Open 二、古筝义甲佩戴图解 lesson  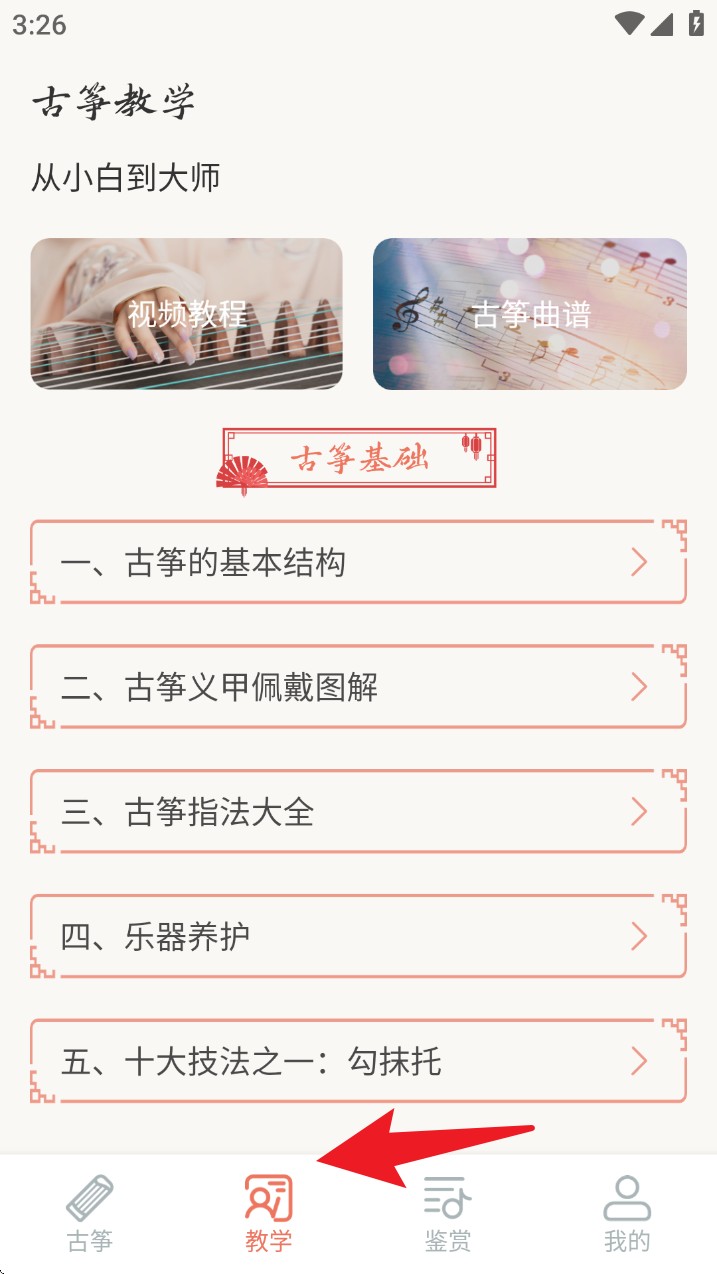tap(358, 687)
